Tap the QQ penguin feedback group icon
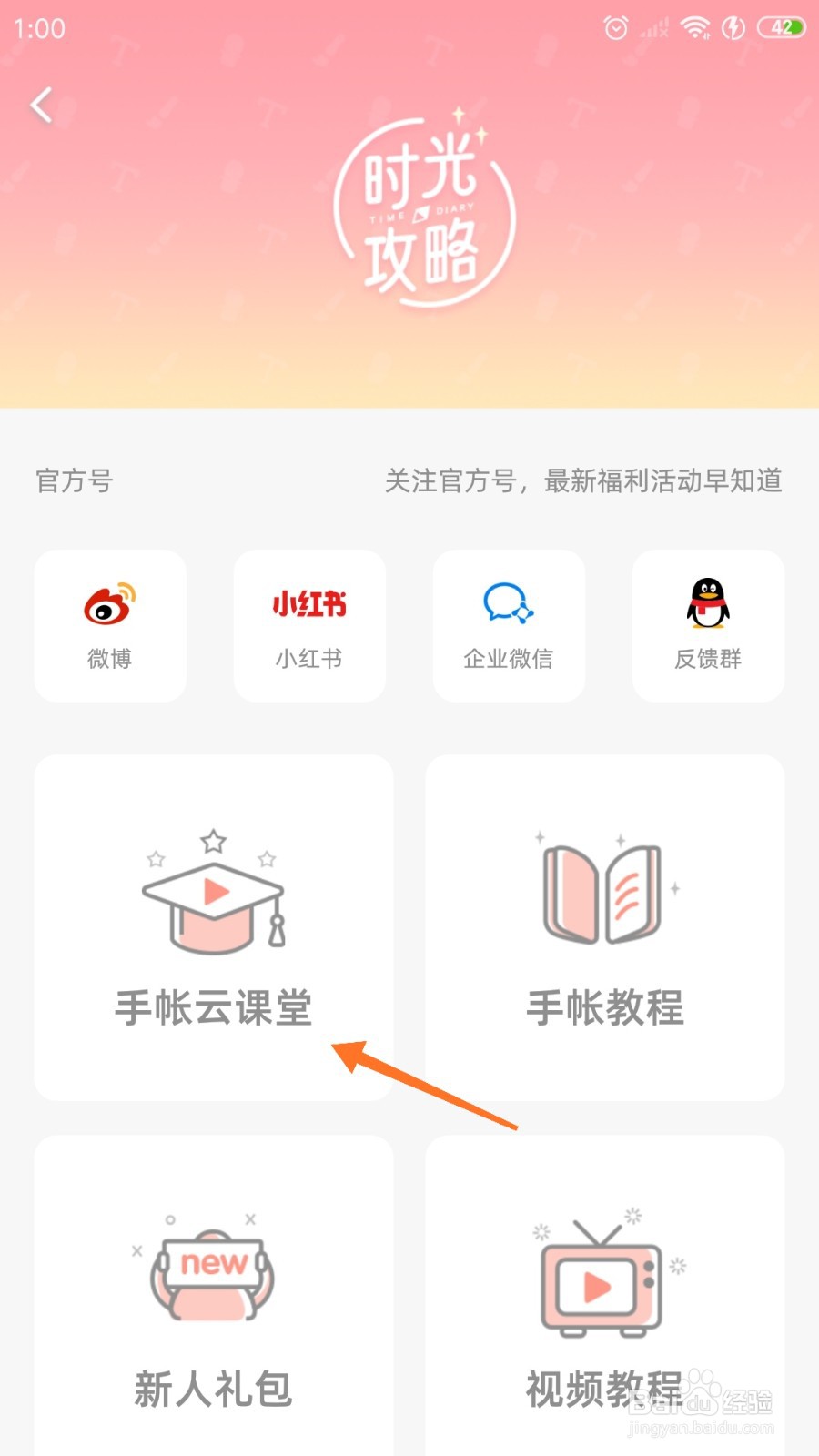Screen dimensions: 819x1456 click(x=708, y=601)
